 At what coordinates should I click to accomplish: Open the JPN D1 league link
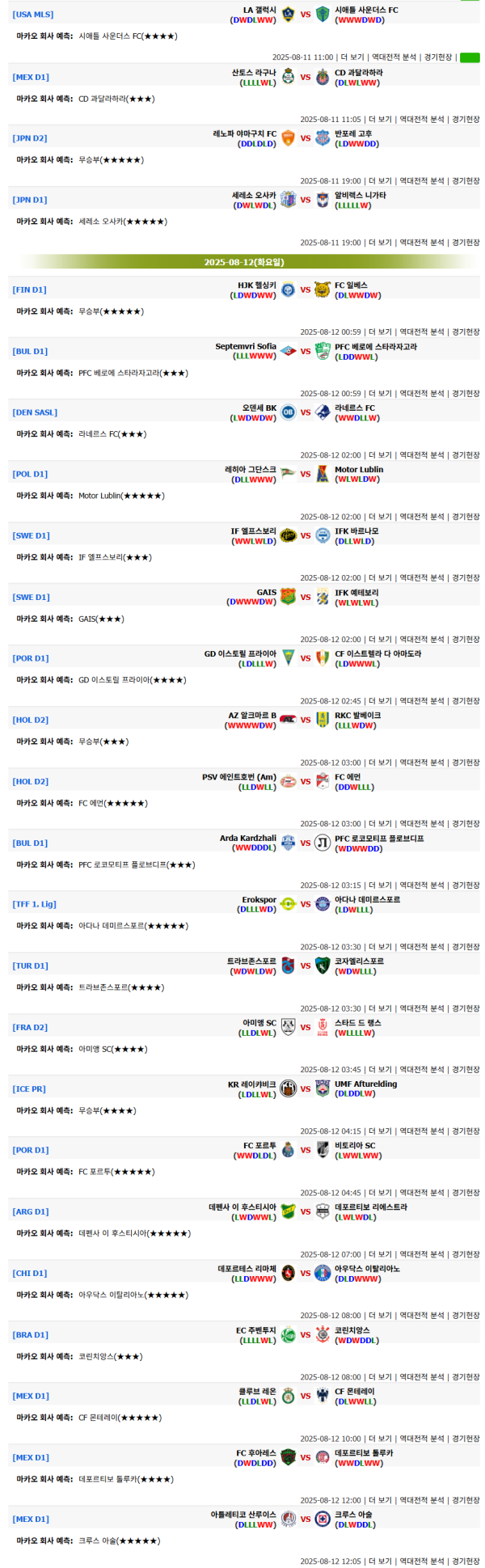[30, 200]
